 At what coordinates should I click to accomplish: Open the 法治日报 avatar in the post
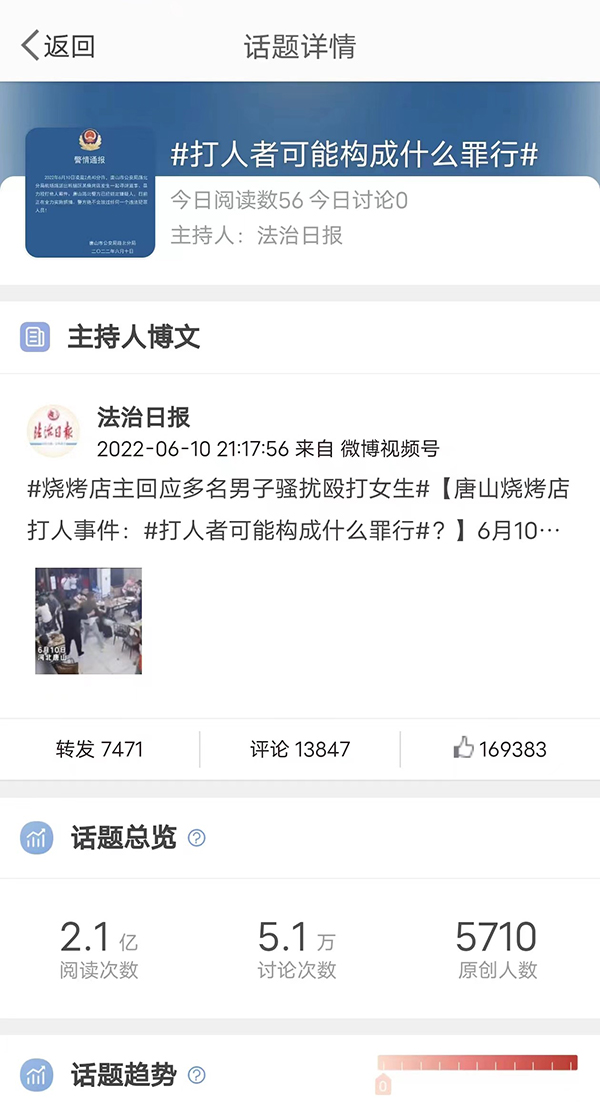coord(53,430)
